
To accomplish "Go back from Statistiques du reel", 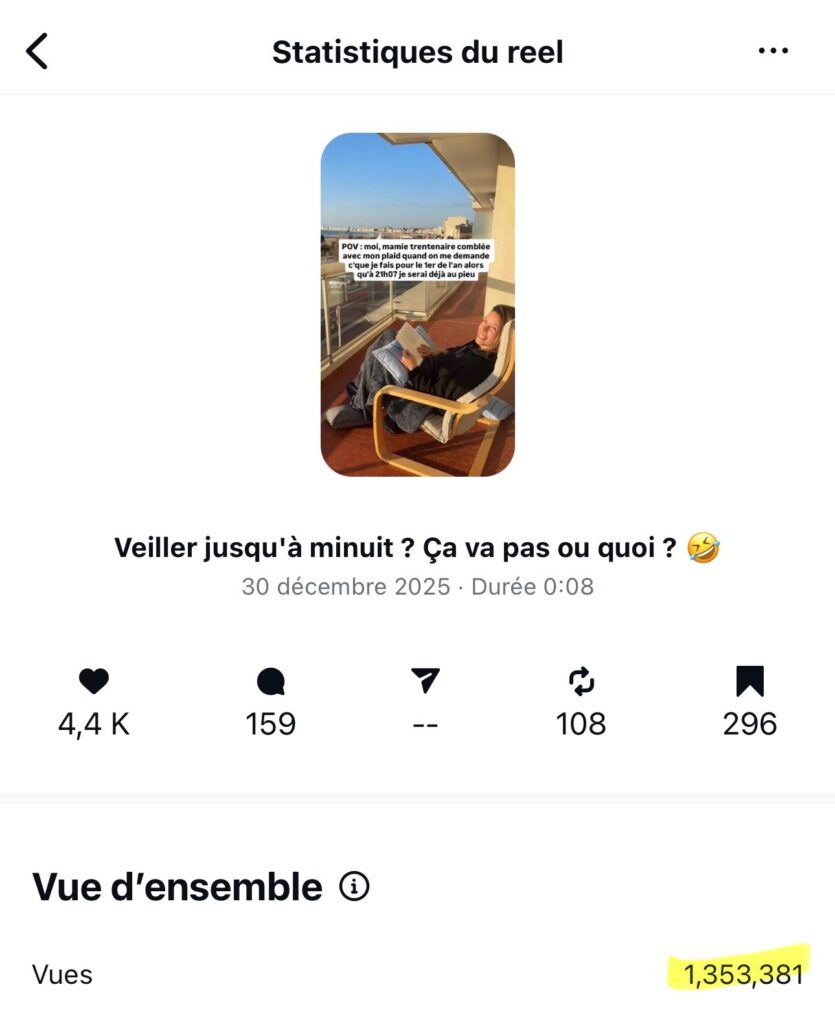I will 37,51.
